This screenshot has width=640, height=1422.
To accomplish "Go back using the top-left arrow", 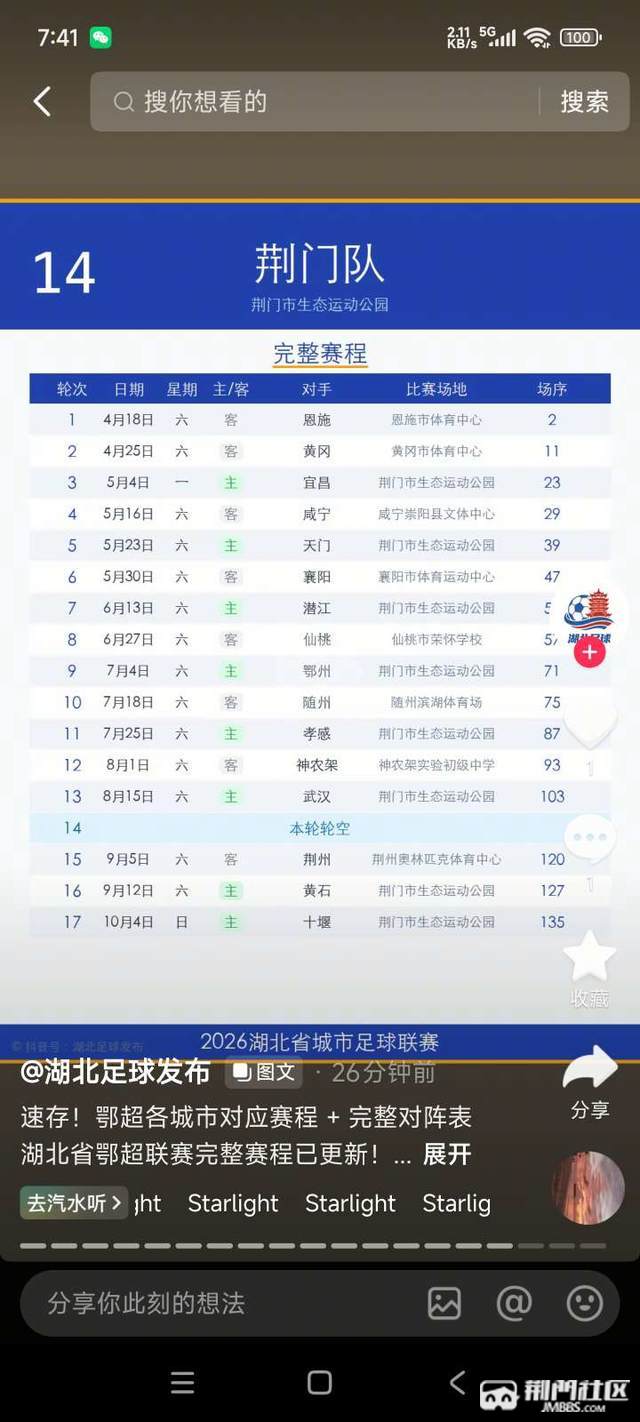I will point(42,101).
